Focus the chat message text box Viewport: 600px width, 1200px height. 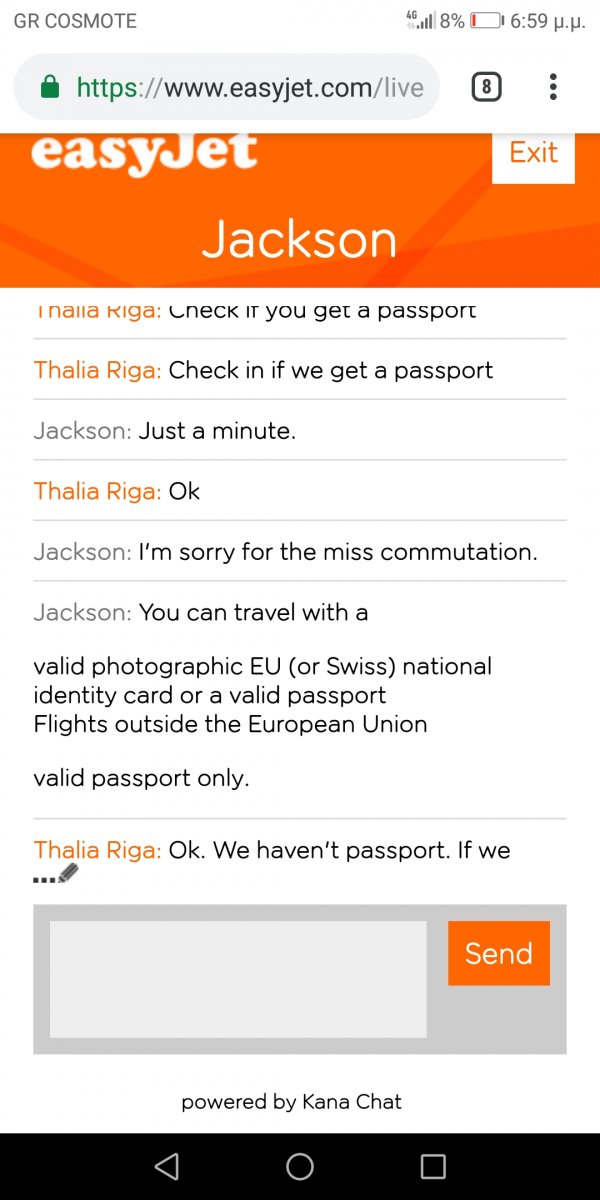click(238, 979)
